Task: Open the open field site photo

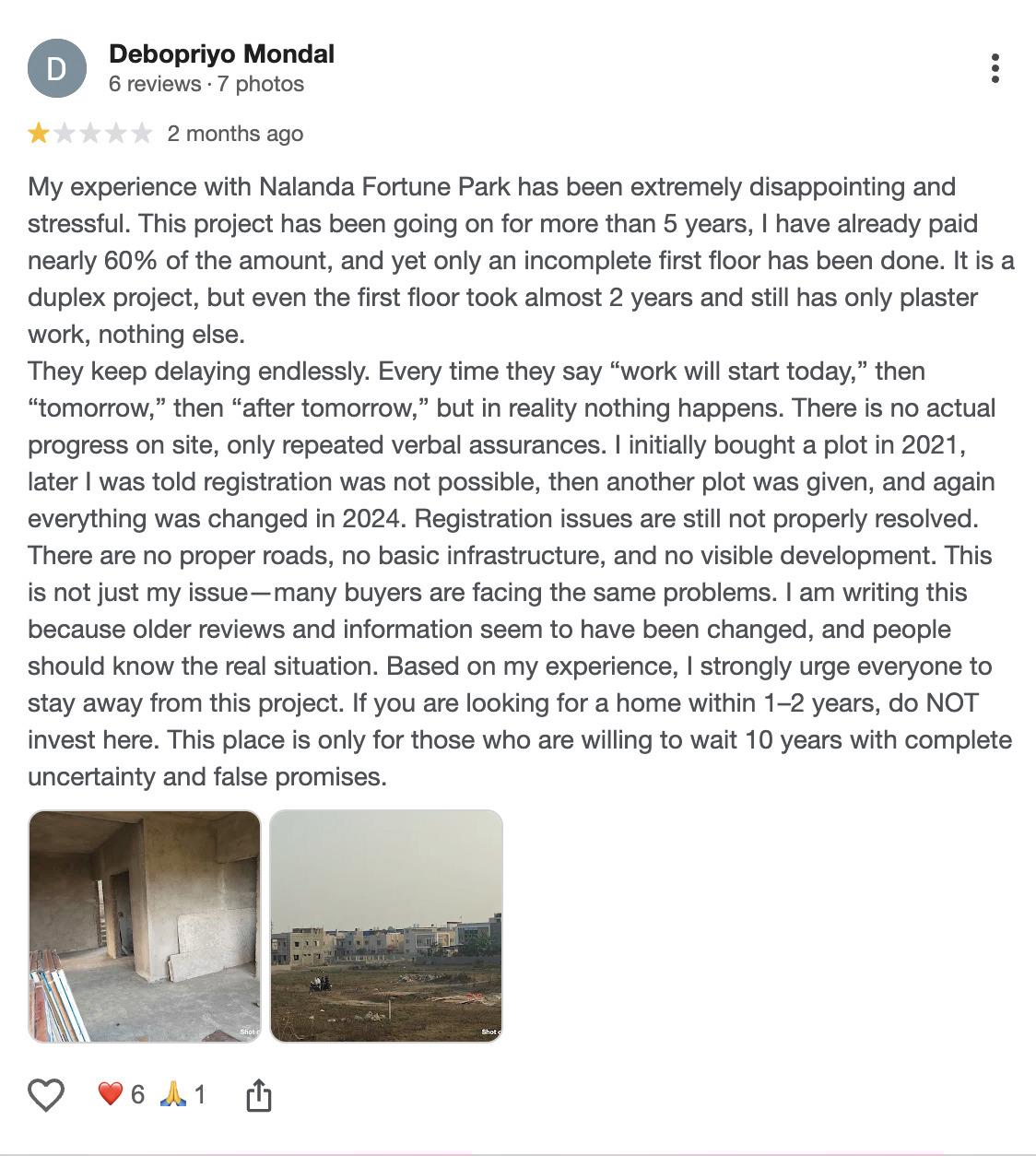Action: pos(386,926)
